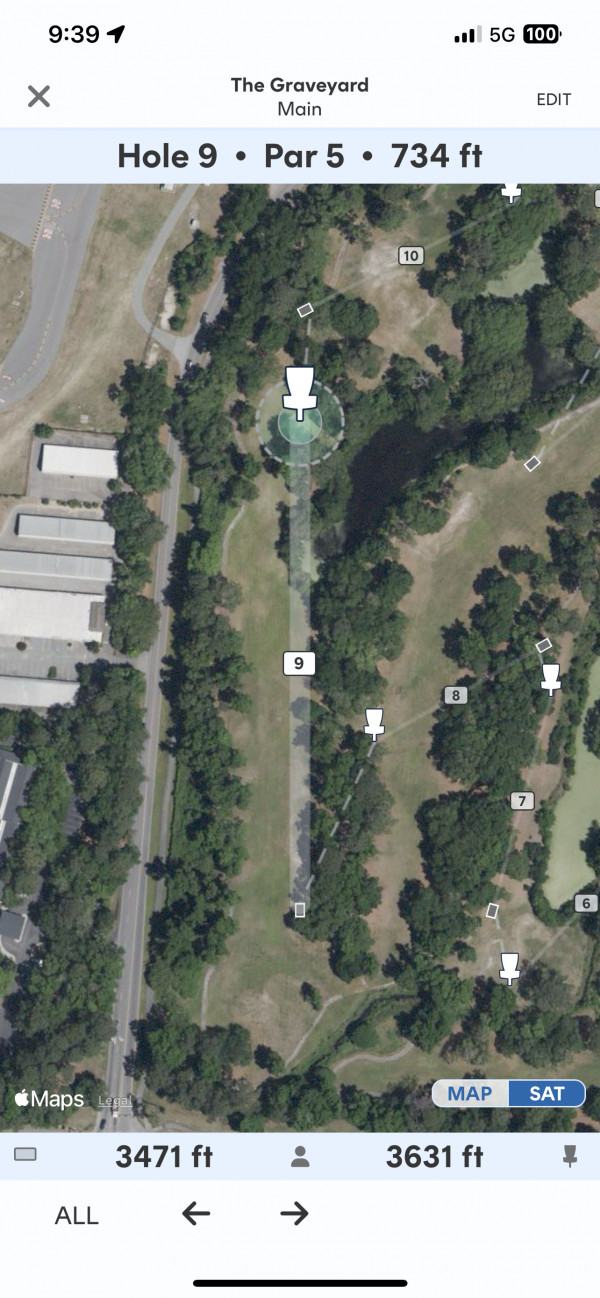Select the hole 6 marker

tap(587, 903)
